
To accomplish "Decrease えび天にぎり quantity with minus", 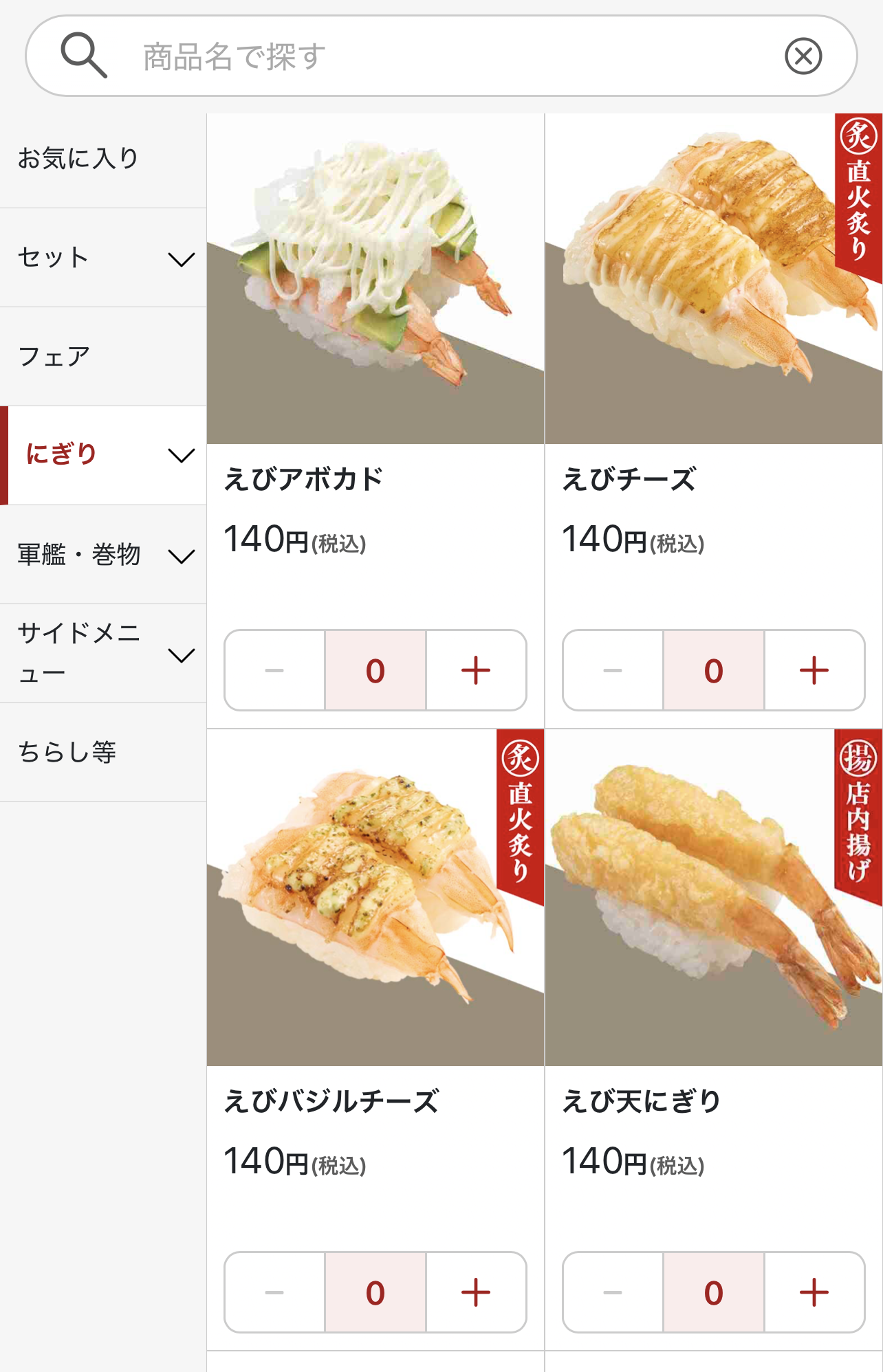I will [613, 1292].
